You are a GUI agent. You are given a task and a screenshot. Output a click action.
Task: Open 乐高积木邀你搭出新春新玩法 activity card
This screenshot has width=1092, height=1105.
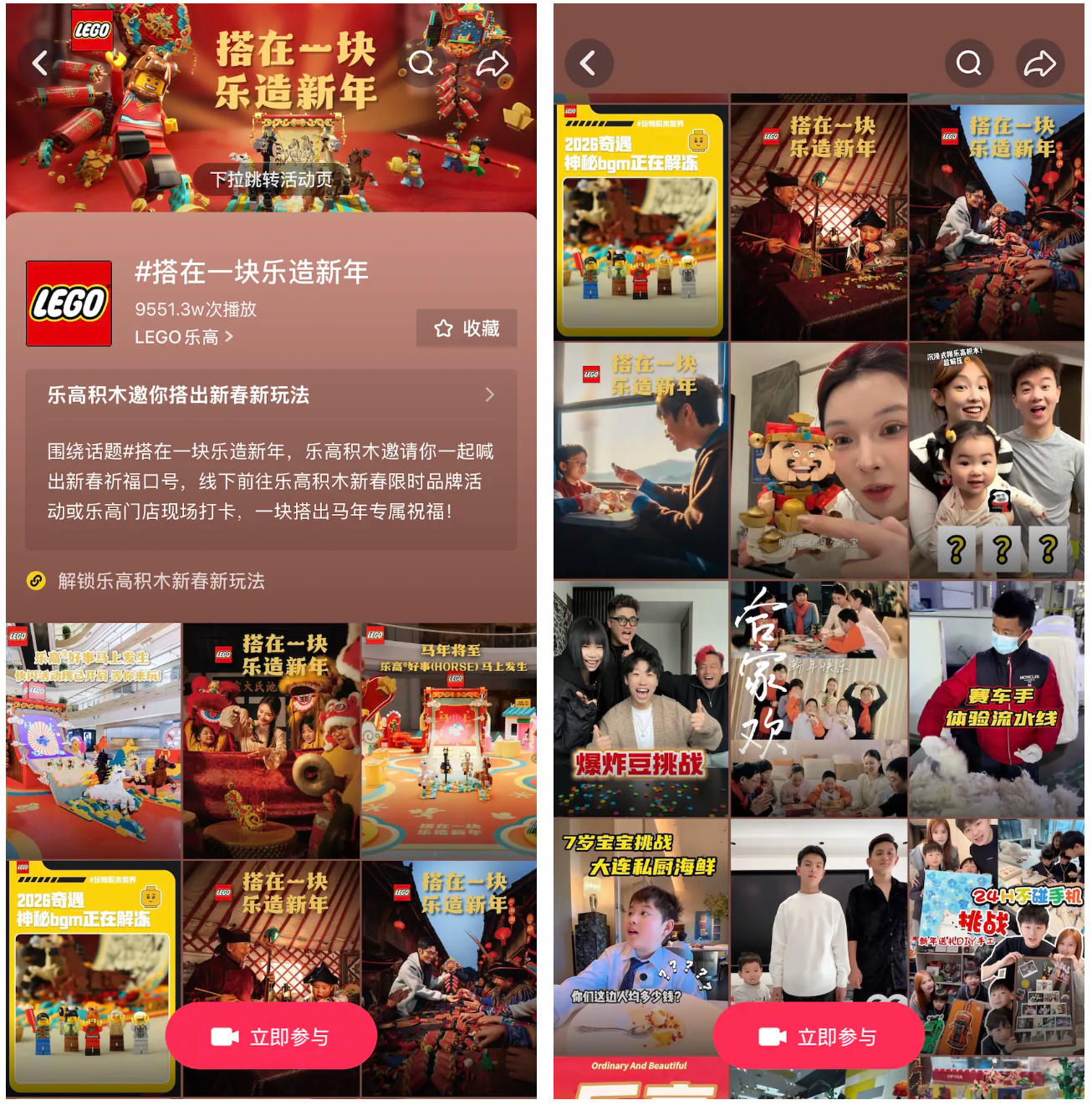point(271,395)
